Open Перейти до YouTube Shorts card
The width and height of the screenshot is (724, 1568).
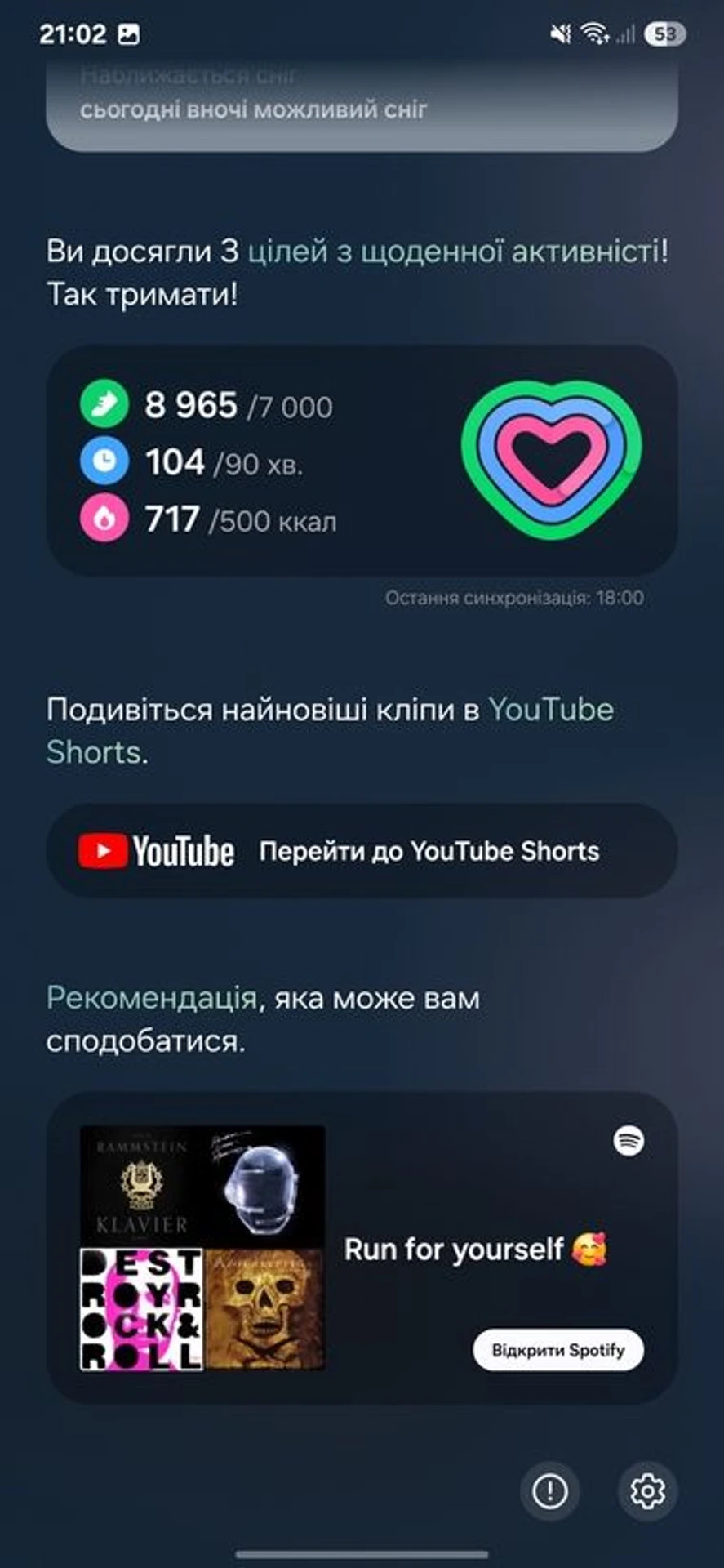tap(362, 851)
